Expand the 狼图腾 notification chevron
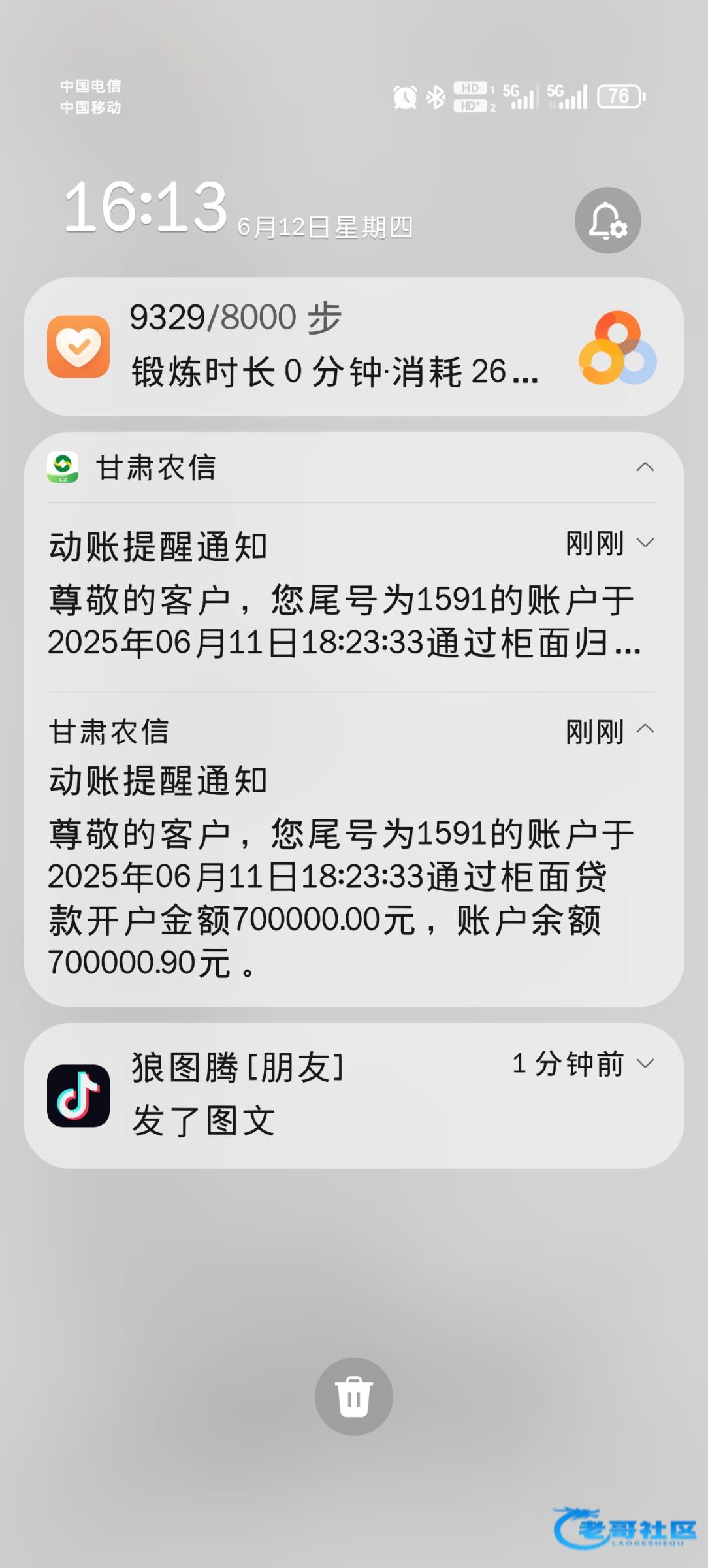The height and width of the screenshot is (1568, 708). [x=645, y=1064]
